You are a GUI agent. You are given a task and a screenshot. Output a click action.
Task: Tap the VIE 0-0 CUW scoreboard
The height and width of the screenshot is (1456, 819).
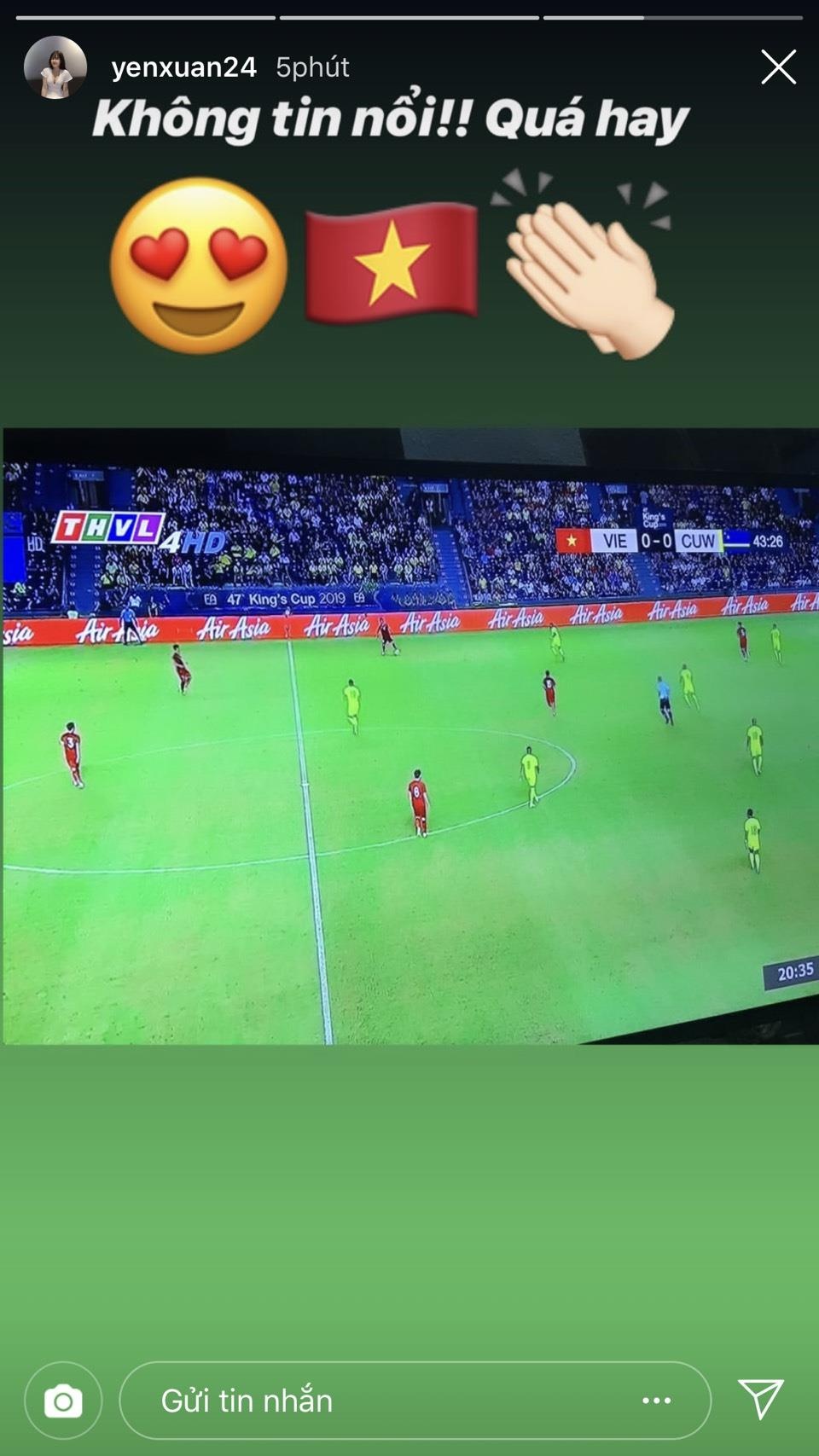pos(649,541)
